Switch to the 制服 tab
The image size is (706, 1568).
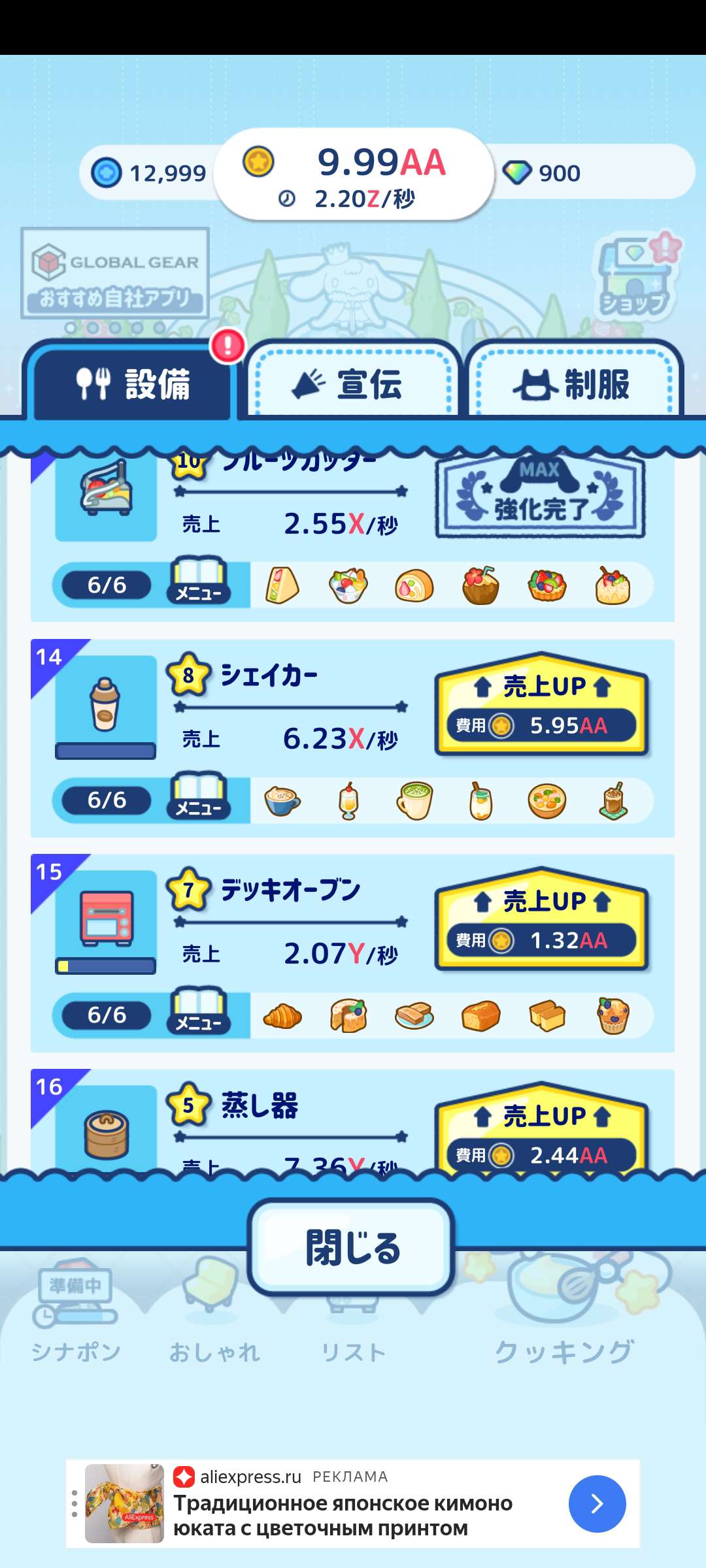[x=573, y=384]
